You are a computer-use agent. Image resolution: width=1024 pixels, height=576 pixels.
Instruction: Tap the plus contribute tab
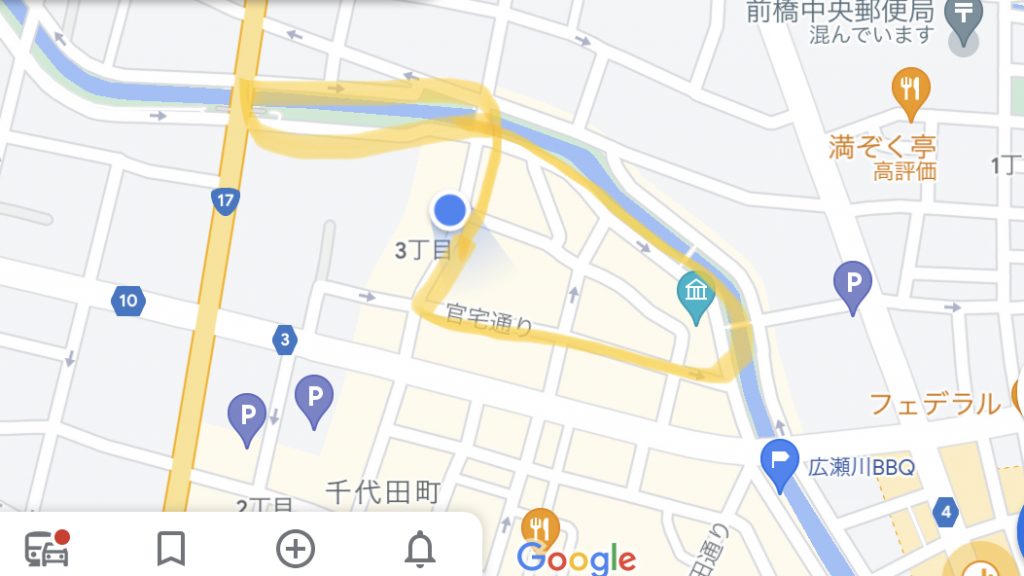click(295, 548)
